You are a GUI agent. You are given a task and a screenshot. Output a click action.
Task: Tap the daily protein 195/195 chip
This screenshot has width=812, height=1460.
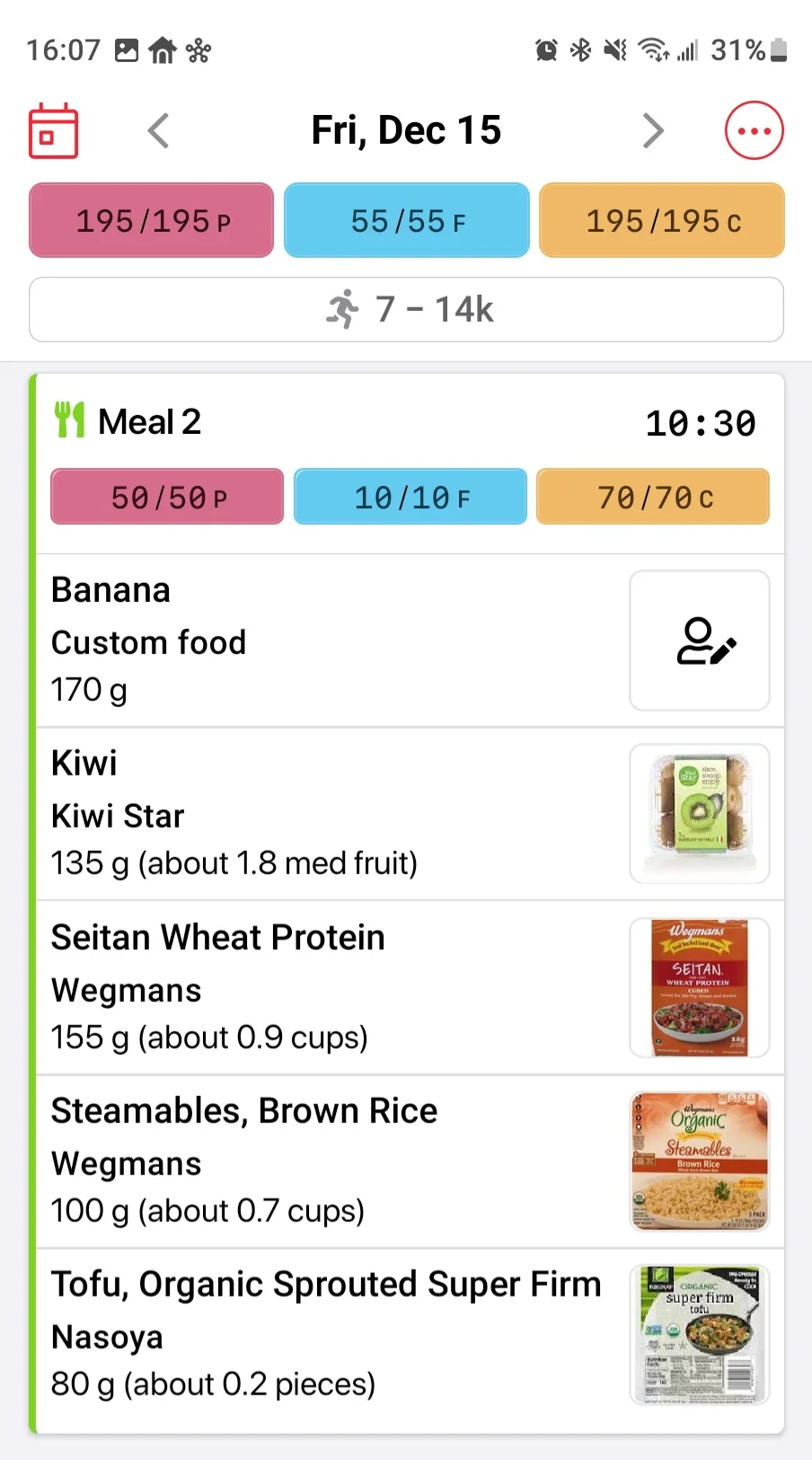(x=152, y=220)
